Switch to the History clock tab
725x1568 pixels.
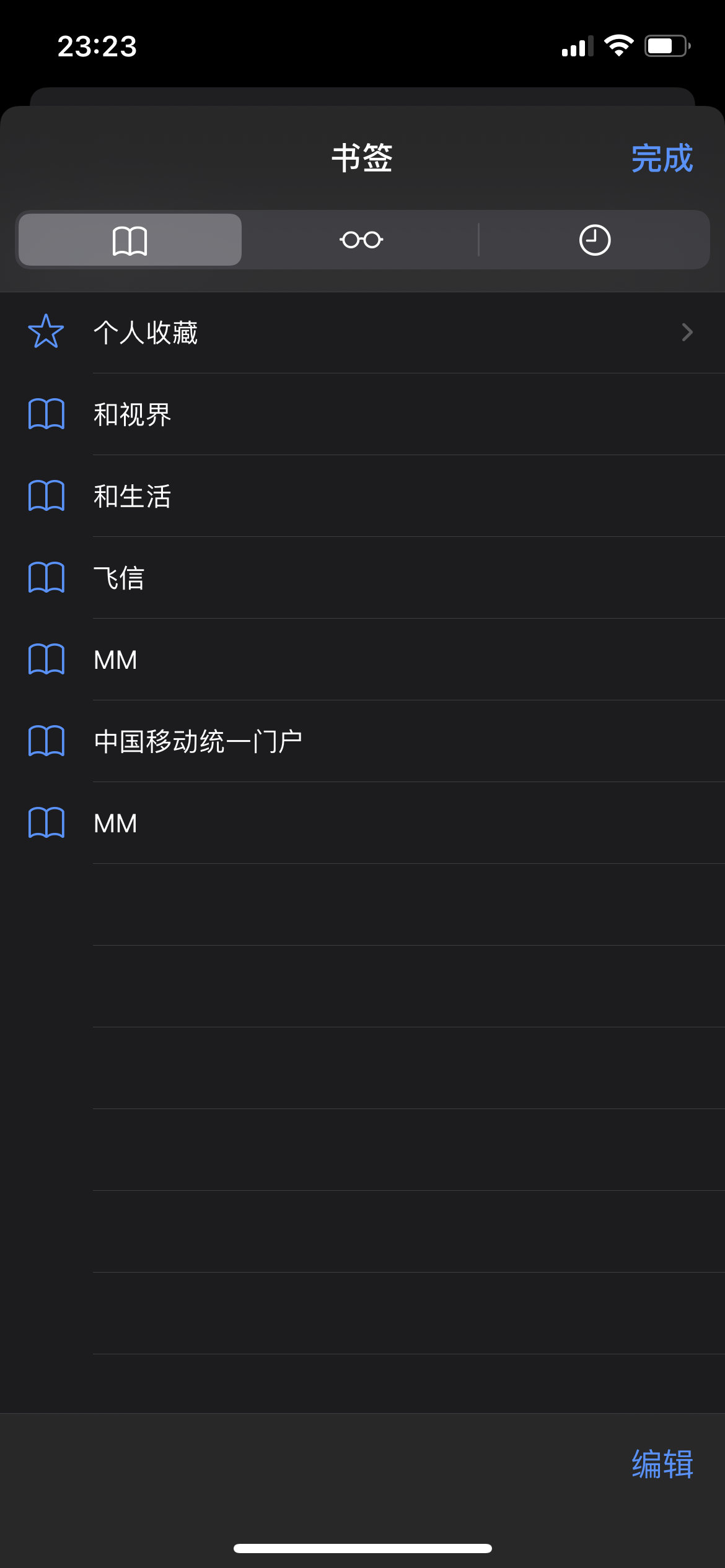click(x=594, y=240)
